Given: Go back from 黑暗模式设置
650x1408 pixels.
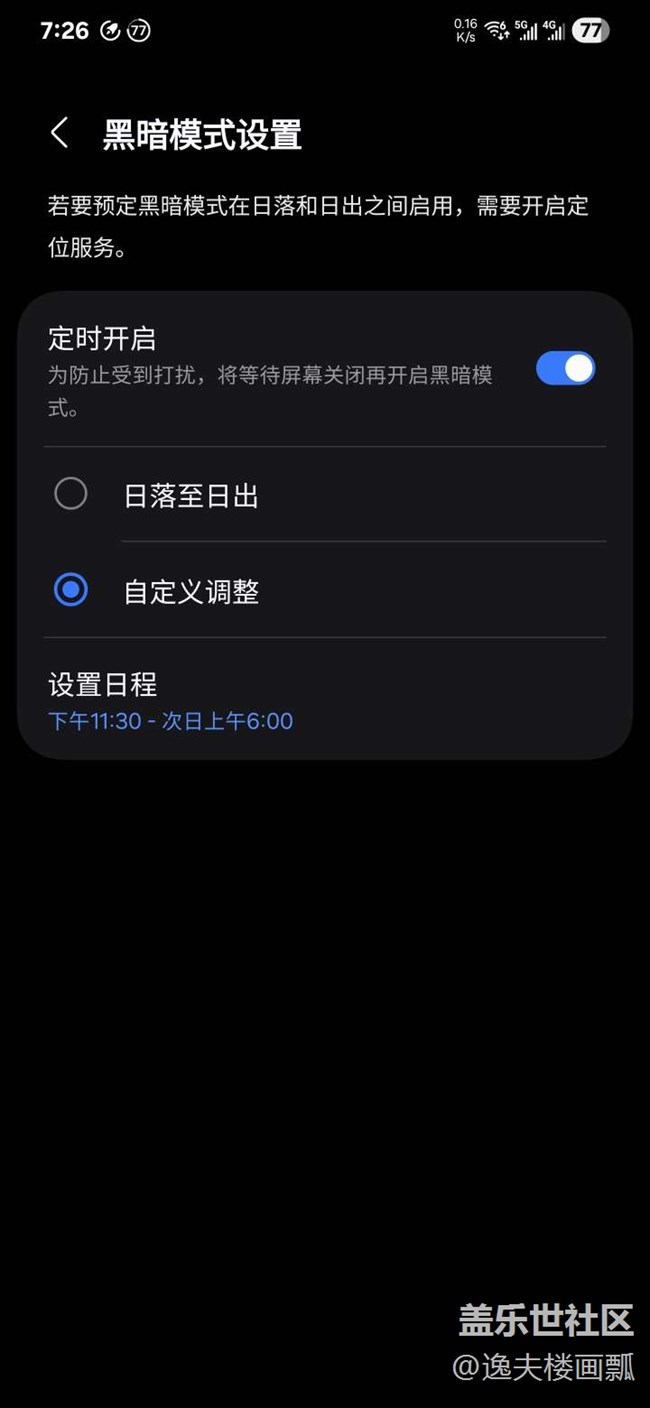Looking at the screenshot, I should pos(60,133).
